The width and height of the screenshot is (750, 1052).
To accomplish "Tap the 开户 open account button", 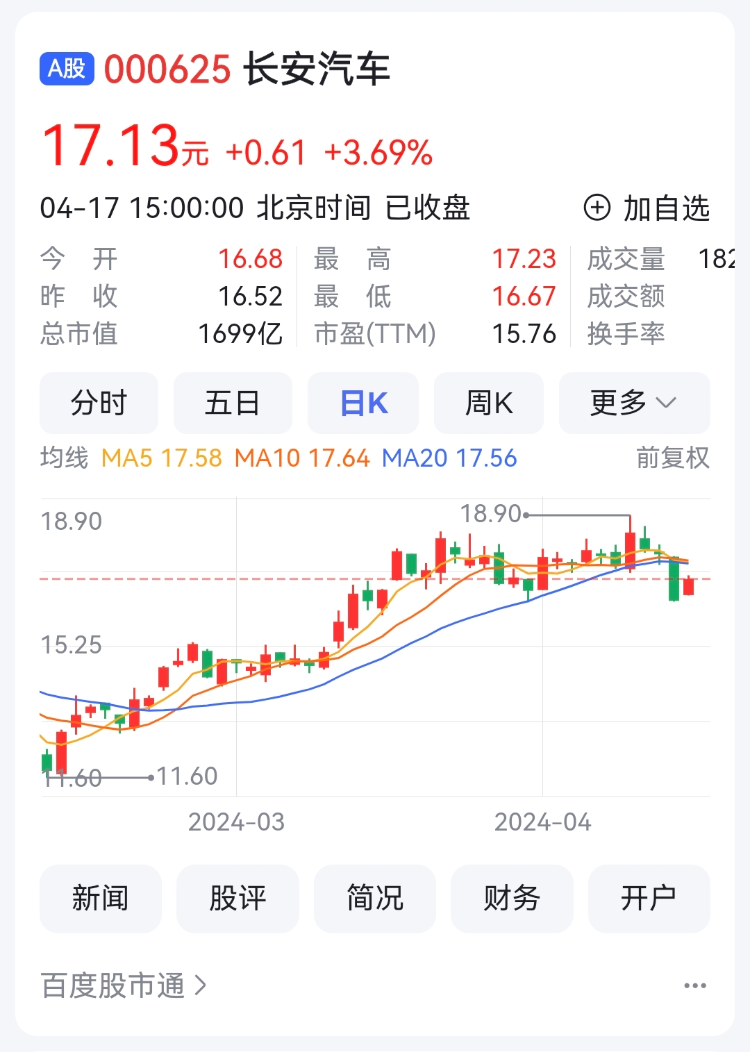I will (649, 898).
